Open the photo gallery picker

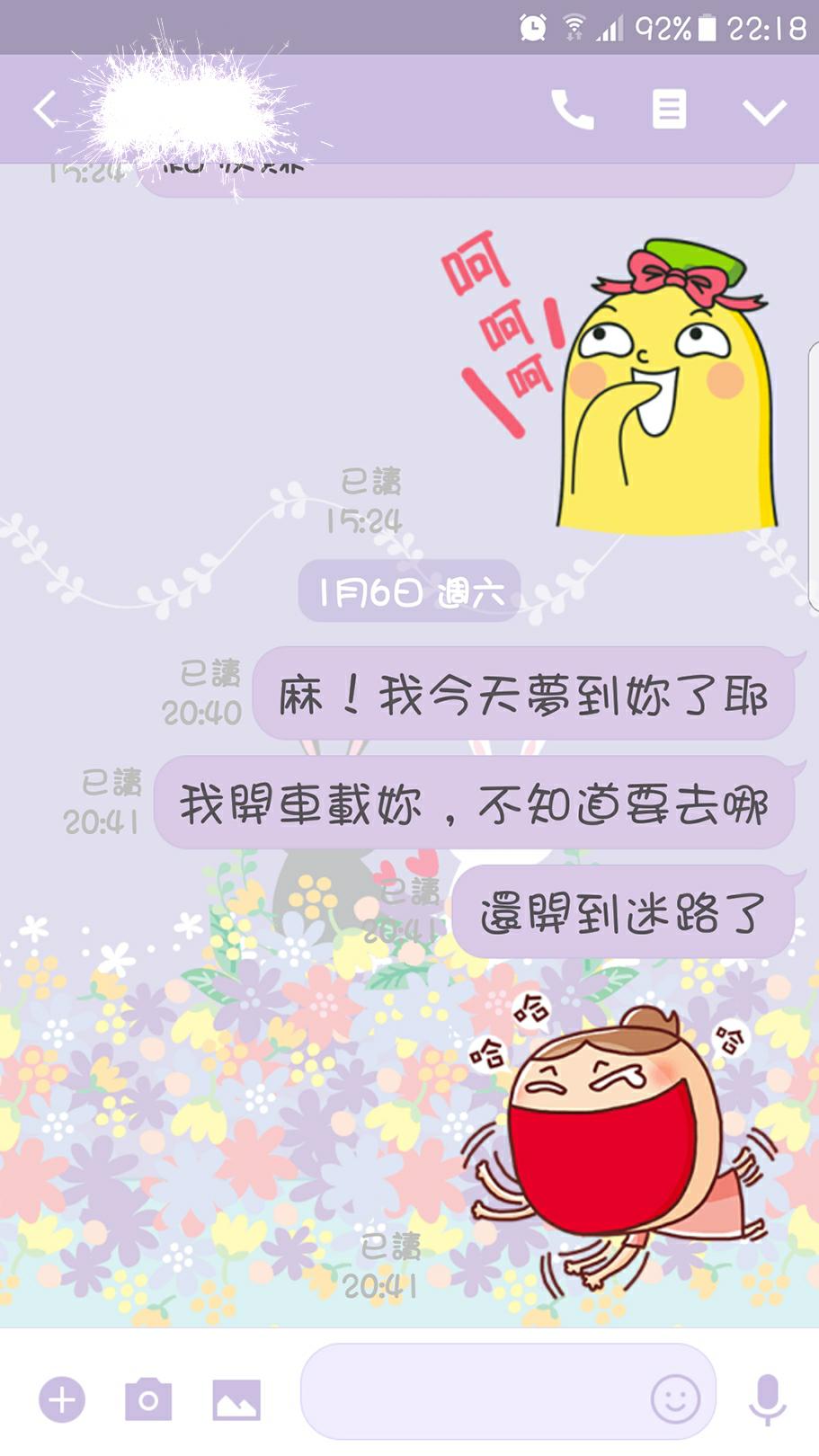click(x=236, y=1399)
